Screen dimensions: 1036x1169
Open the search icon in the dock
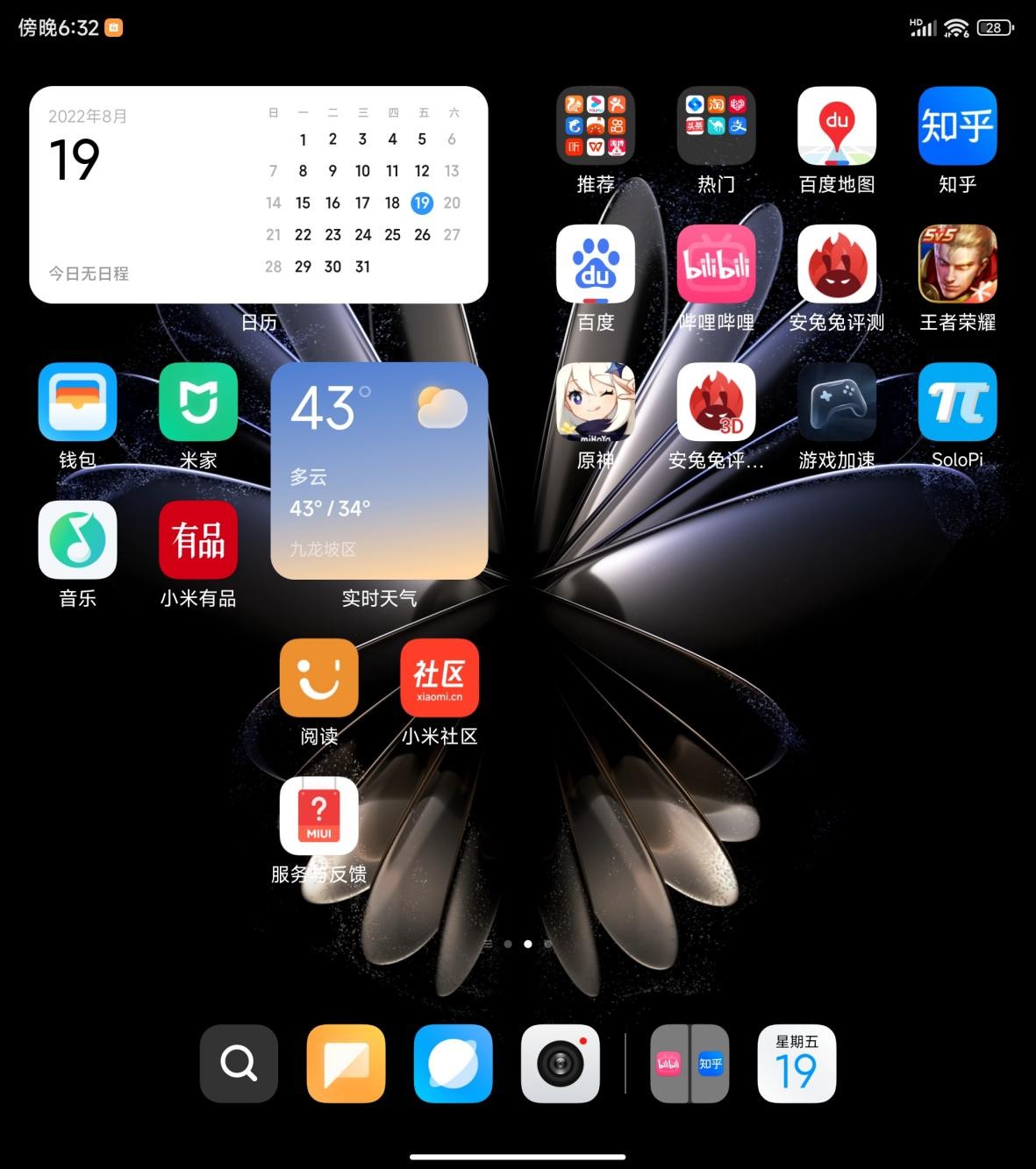tap(239, 1063)
